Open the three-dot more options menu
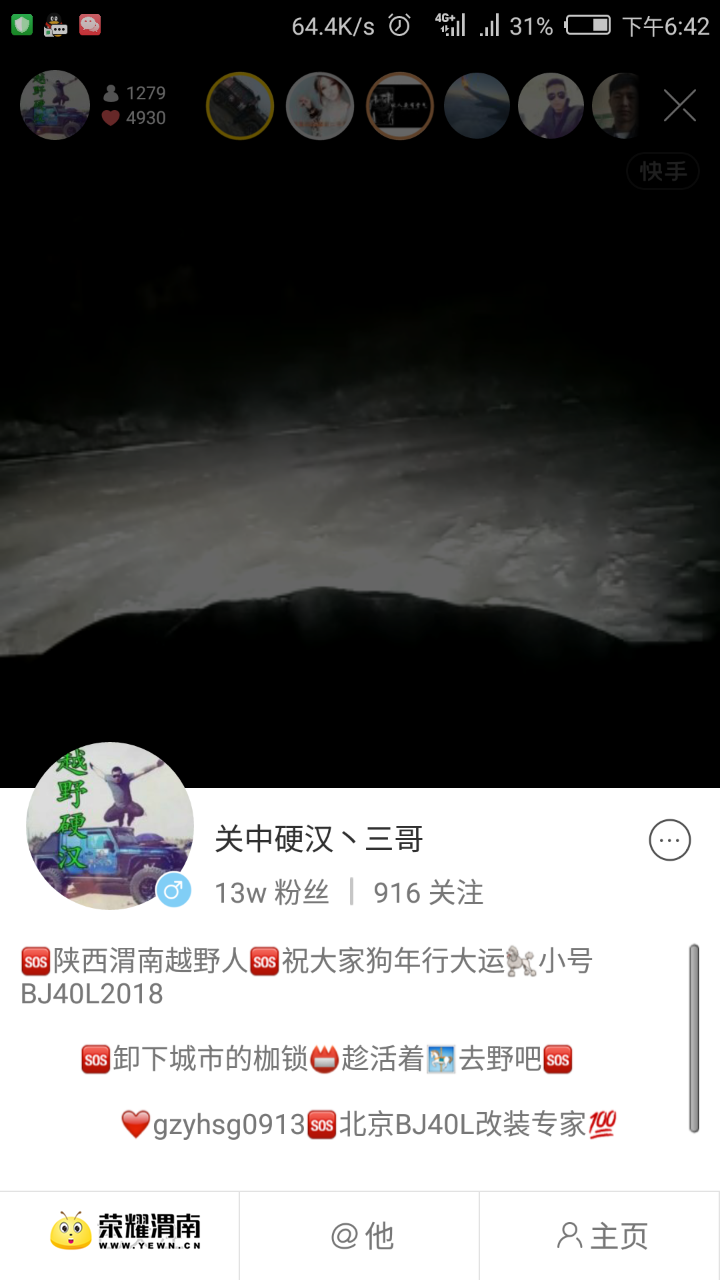 tap(670, 840)
